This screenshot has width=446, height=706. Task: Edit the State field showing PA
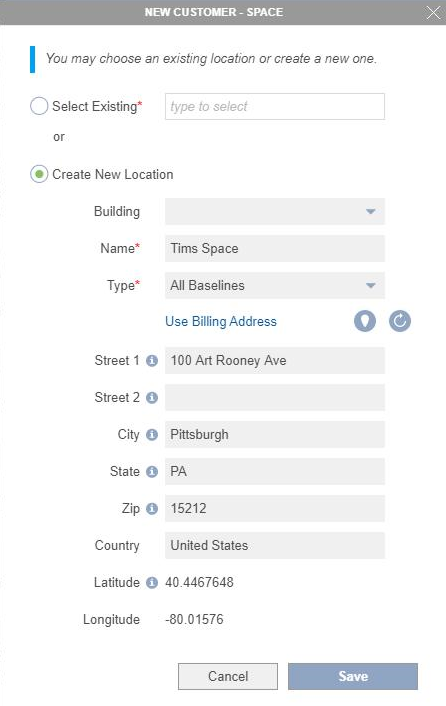coord(275,471)
